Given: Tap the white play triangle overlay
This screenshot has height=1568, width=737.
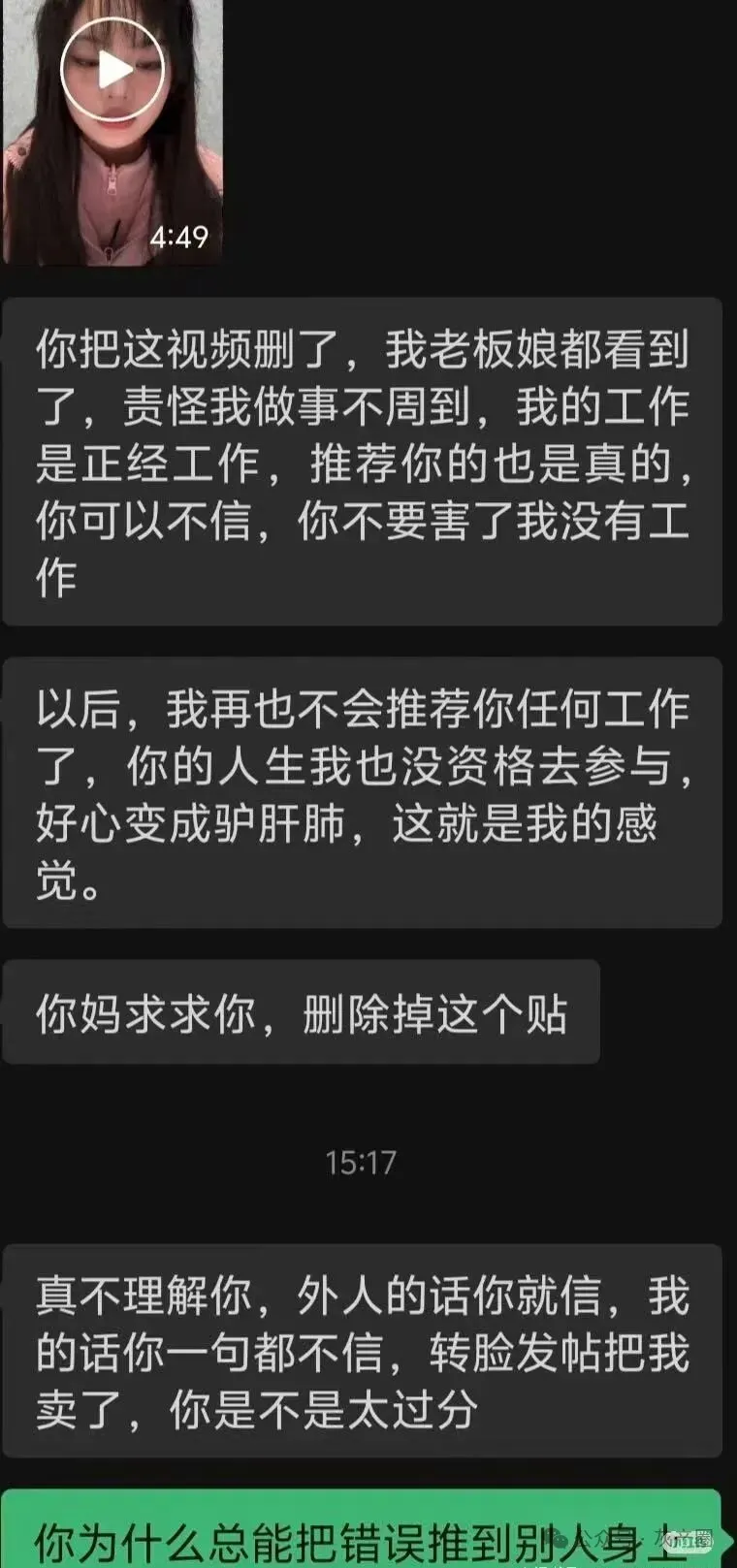Looking at the screenshot, I should click(116, 68).
